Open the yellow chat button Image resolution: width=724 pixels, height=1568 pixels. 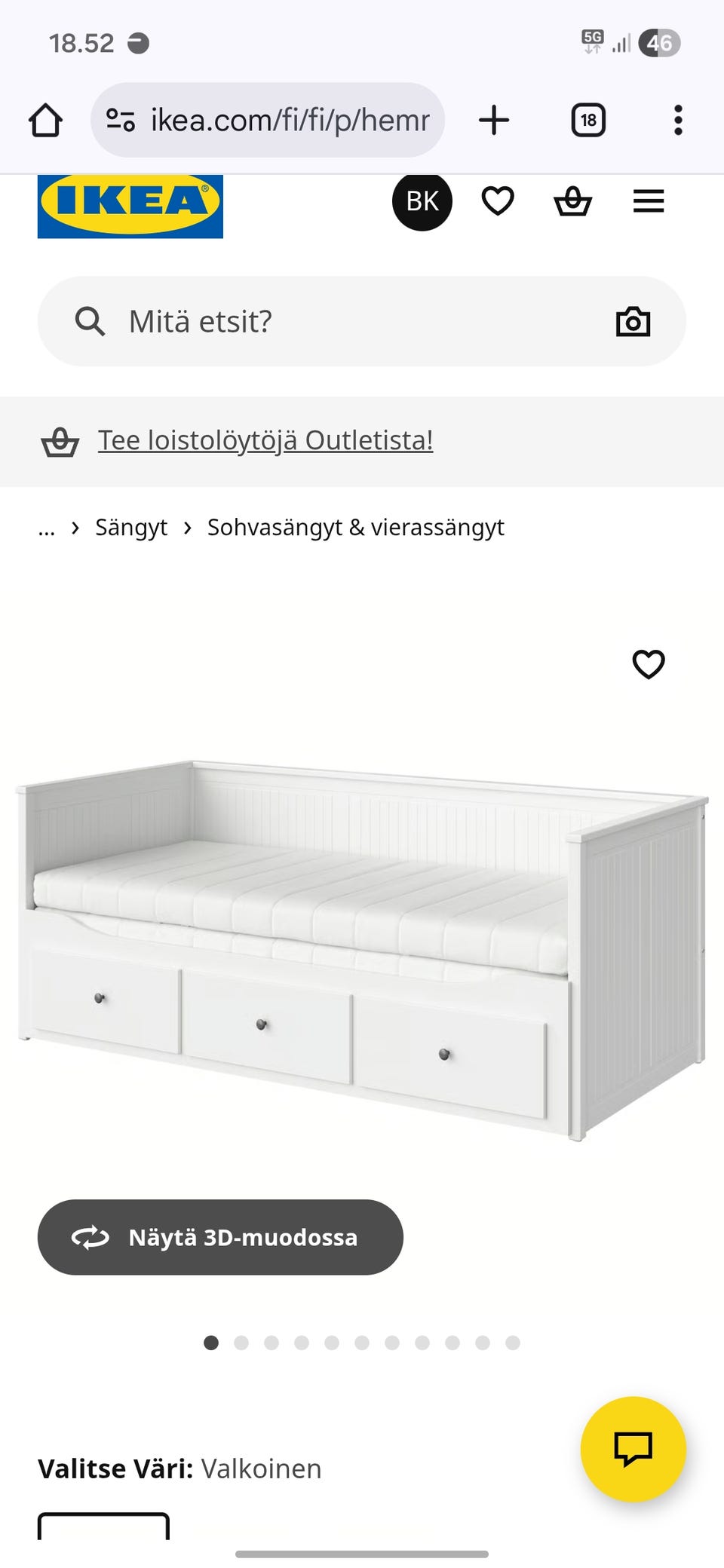[633, 1449]
